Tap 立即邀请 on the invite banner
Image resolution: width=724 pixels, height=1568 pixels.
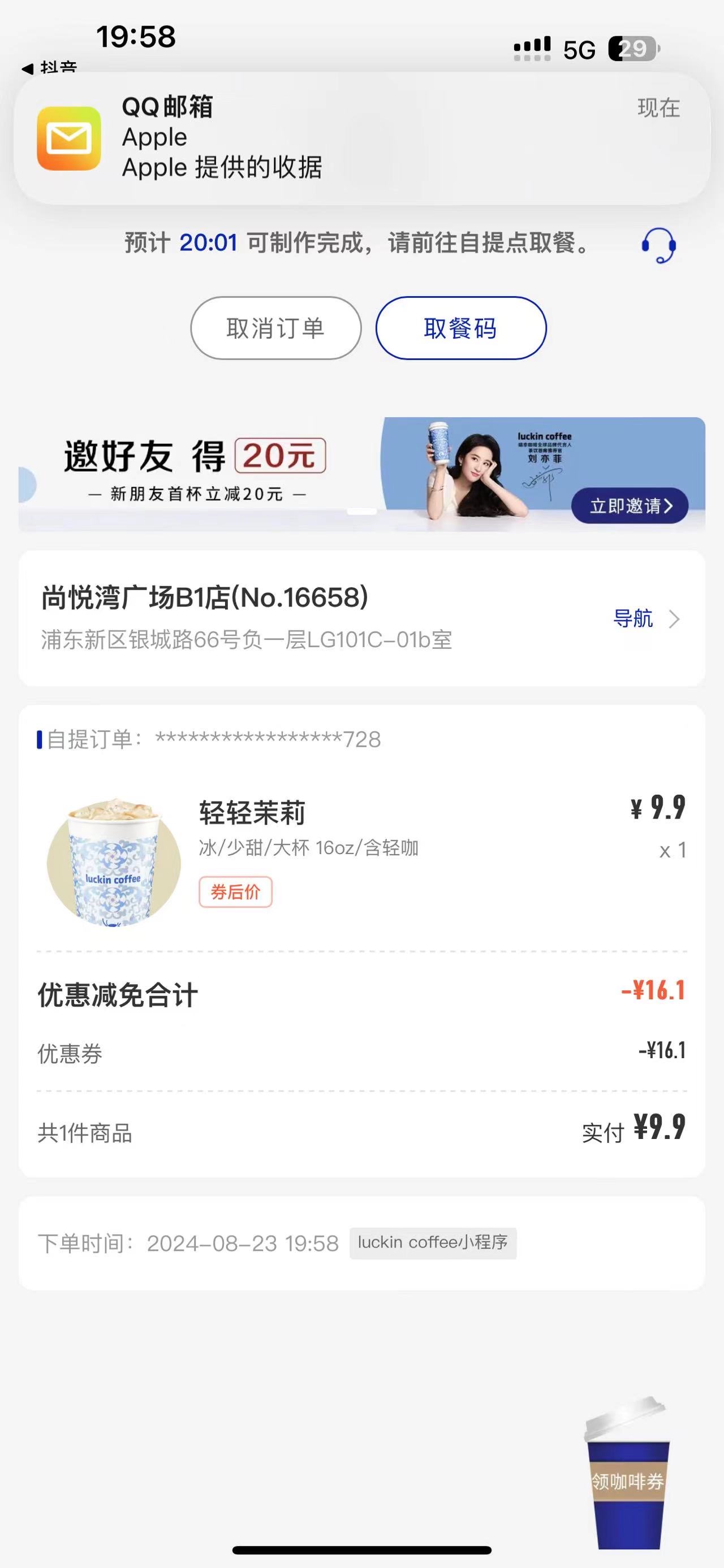click(x=630, y=505)
